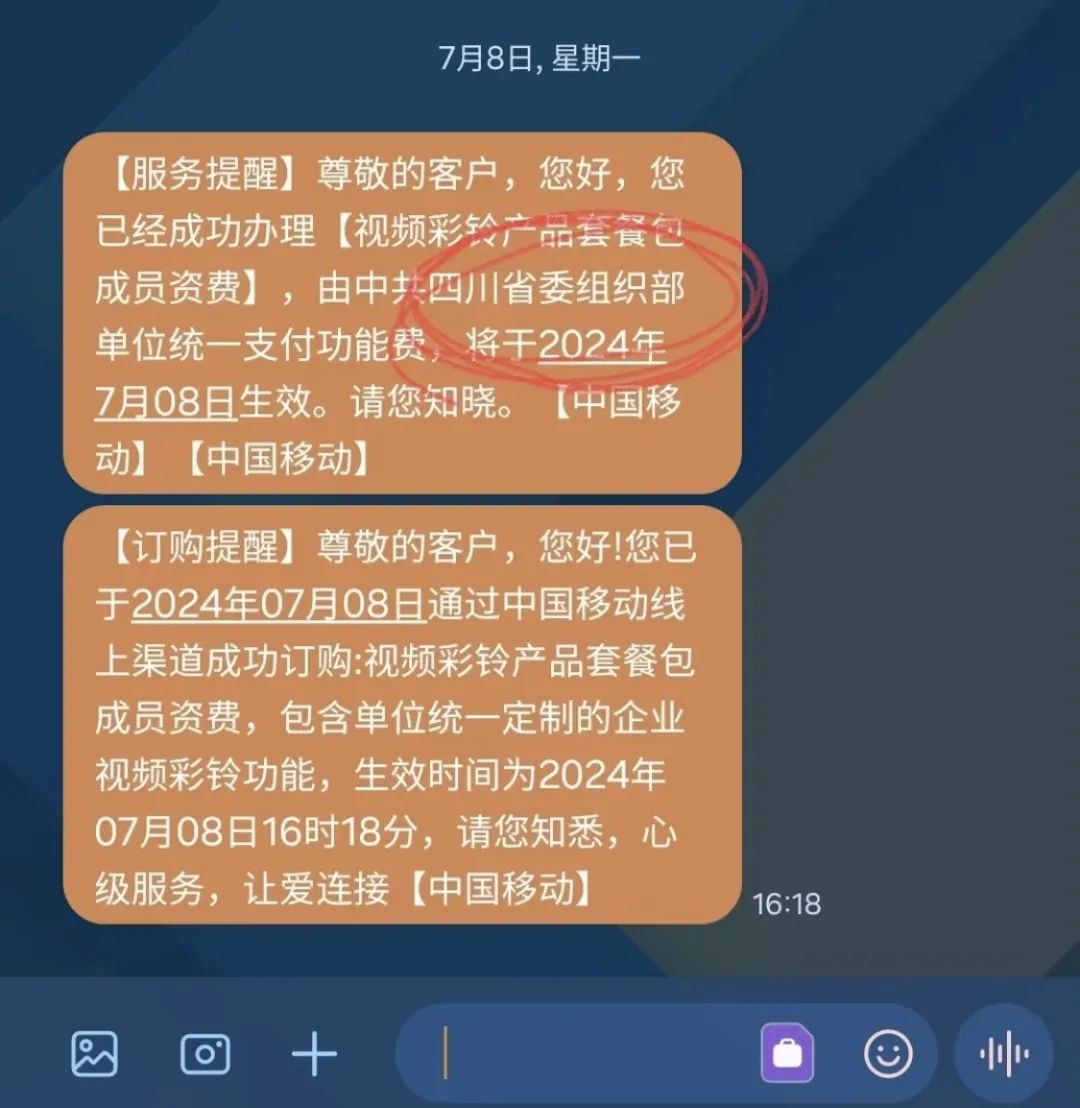Image resolution: width=1080 pixels, height=1108 pixels.
Task: Open the purple briefcase icon
Action: pyautogui.click(x=787, y=1053)
